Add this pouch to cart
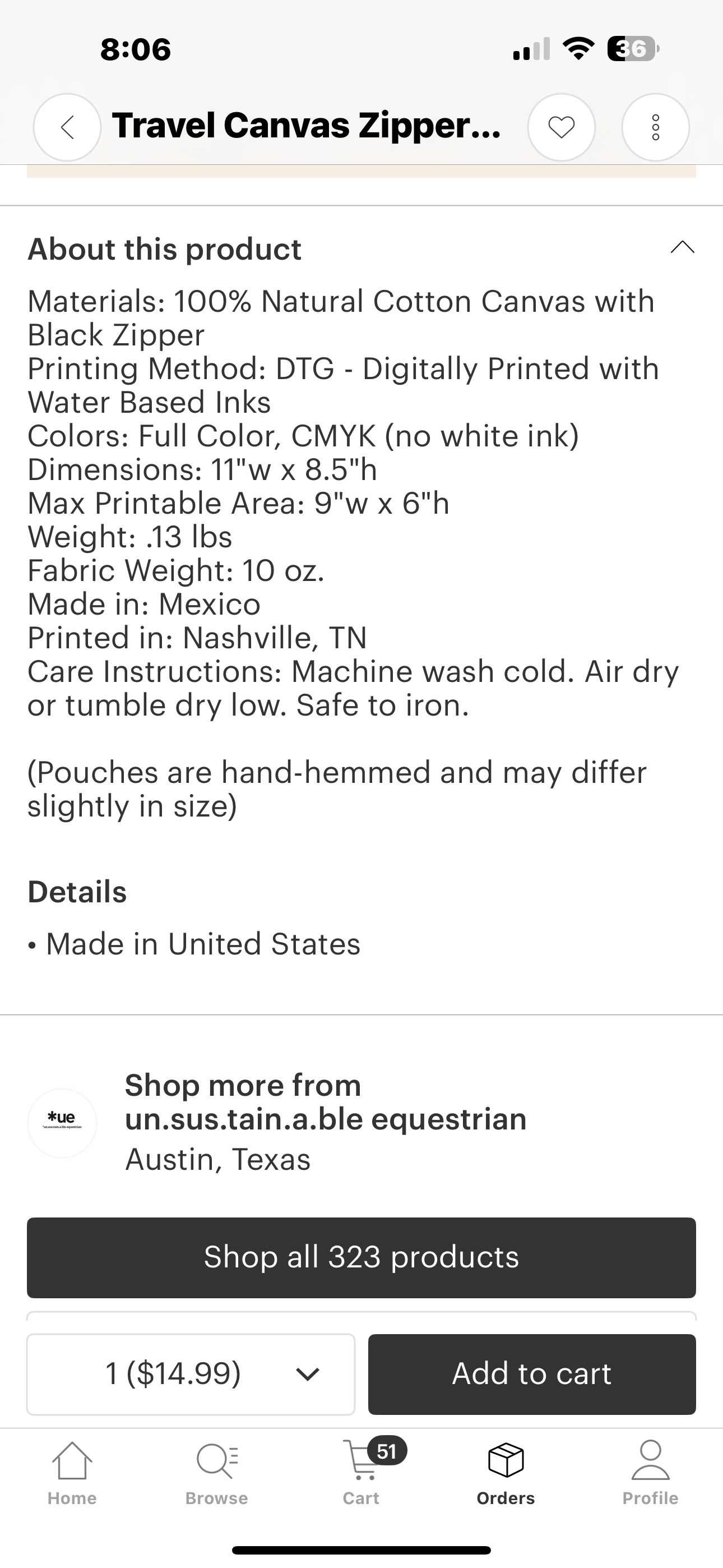This screenshot has width=723, height=1568. click(x=531, y=1374)
